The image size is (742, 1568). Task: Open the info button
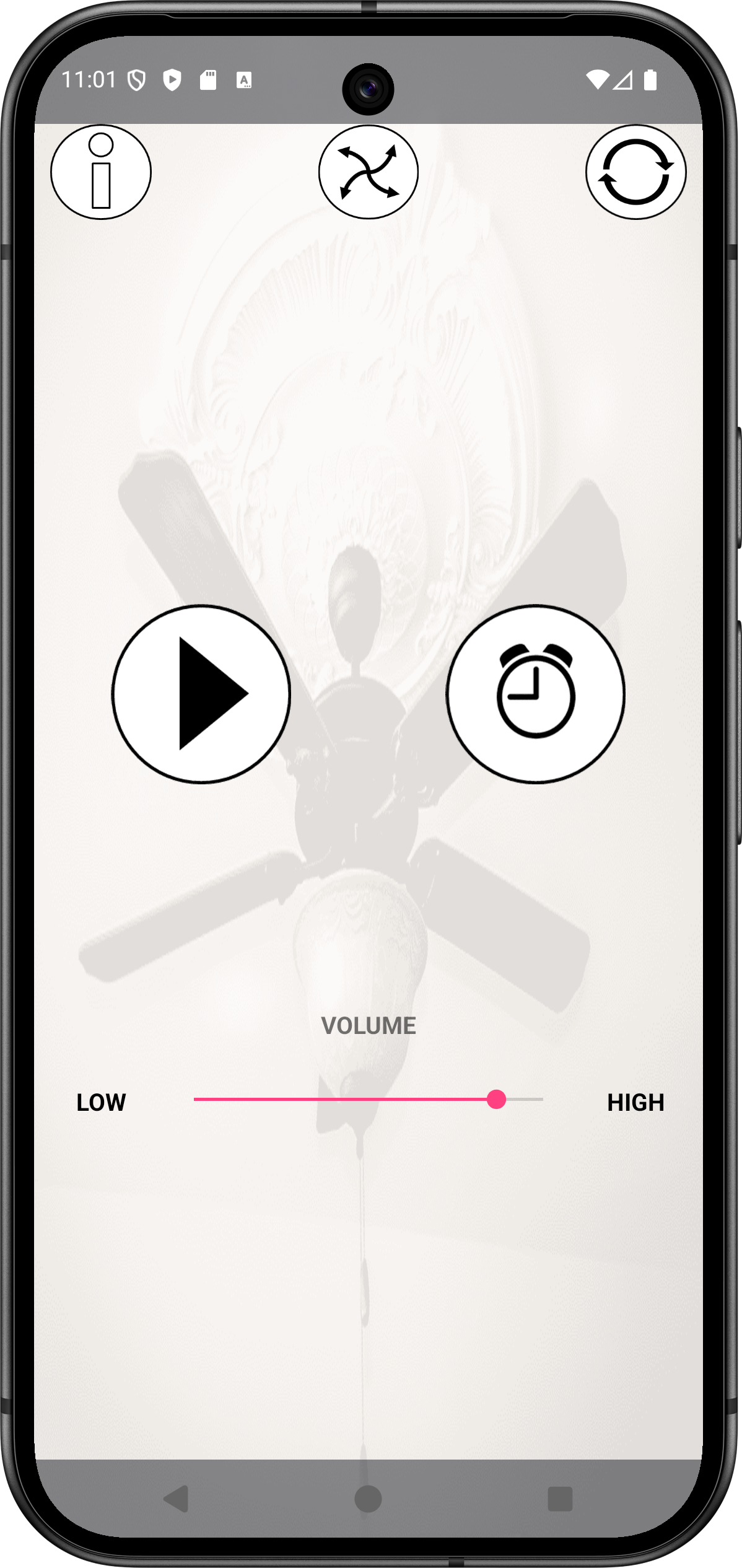(x=101, y=172)
